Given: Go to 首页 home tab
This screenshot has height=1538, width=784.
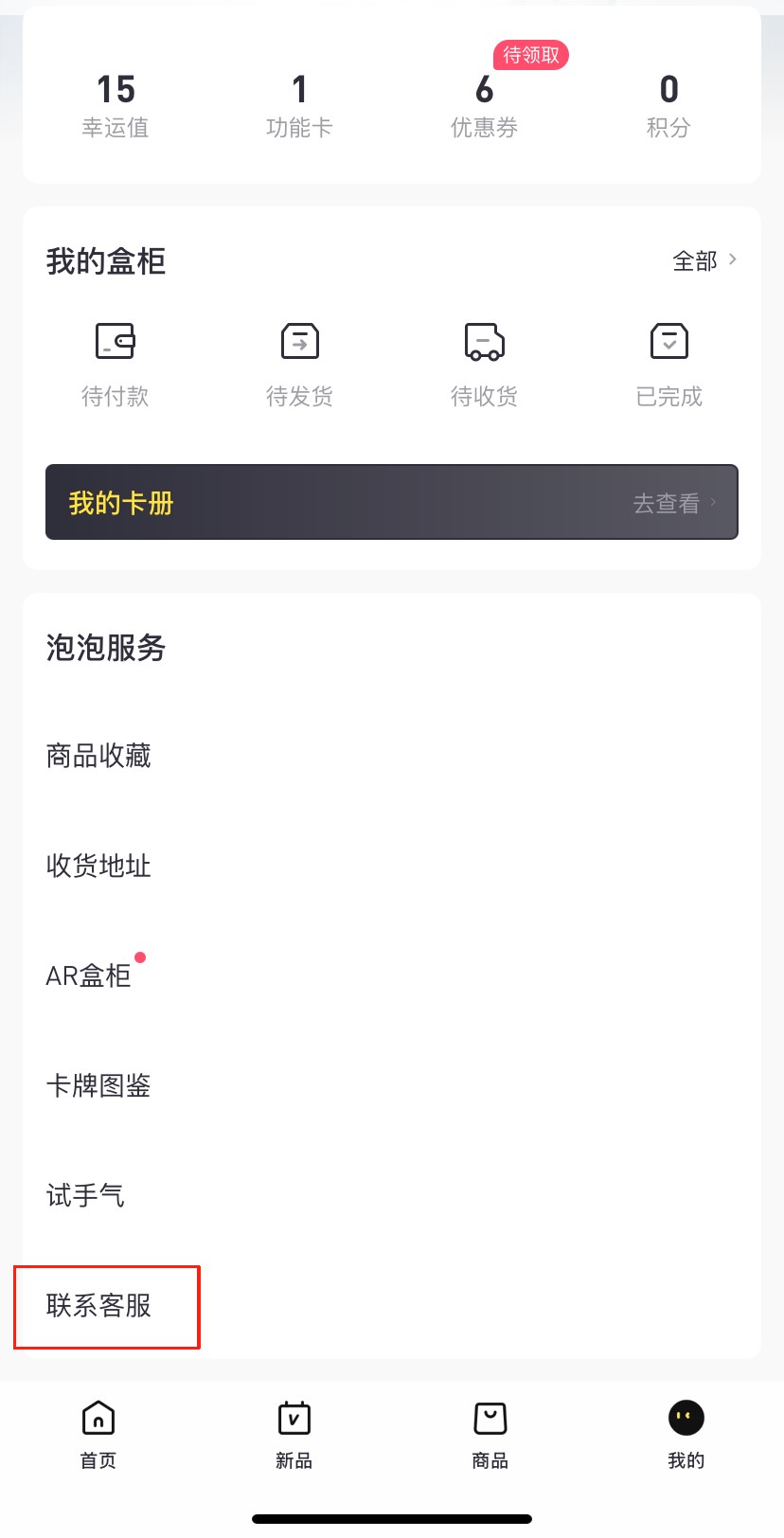Looking at the screenshot, I should pyautogui.click(x=98, y=1435).
